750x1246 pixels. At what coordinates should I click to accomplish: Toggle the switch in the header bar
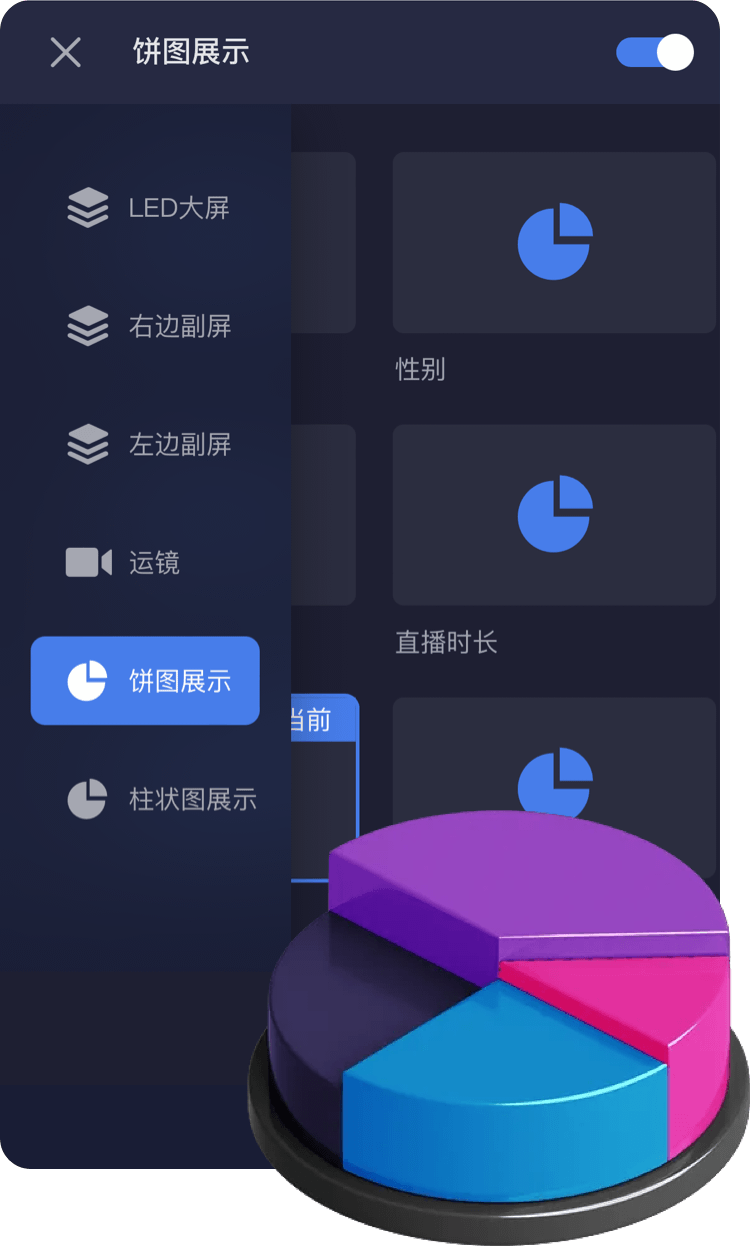click(x=655, y=52)
